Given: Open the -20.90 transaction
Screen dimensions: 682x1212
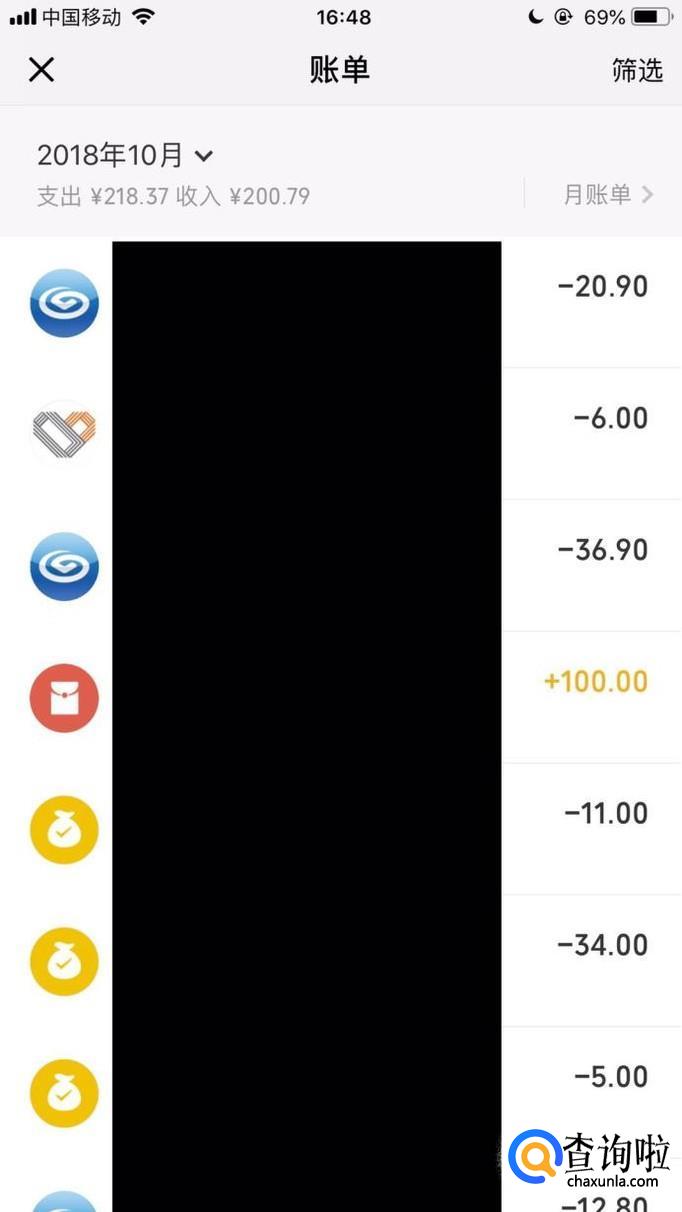Looking at the screenshot, I should point(602,288).
